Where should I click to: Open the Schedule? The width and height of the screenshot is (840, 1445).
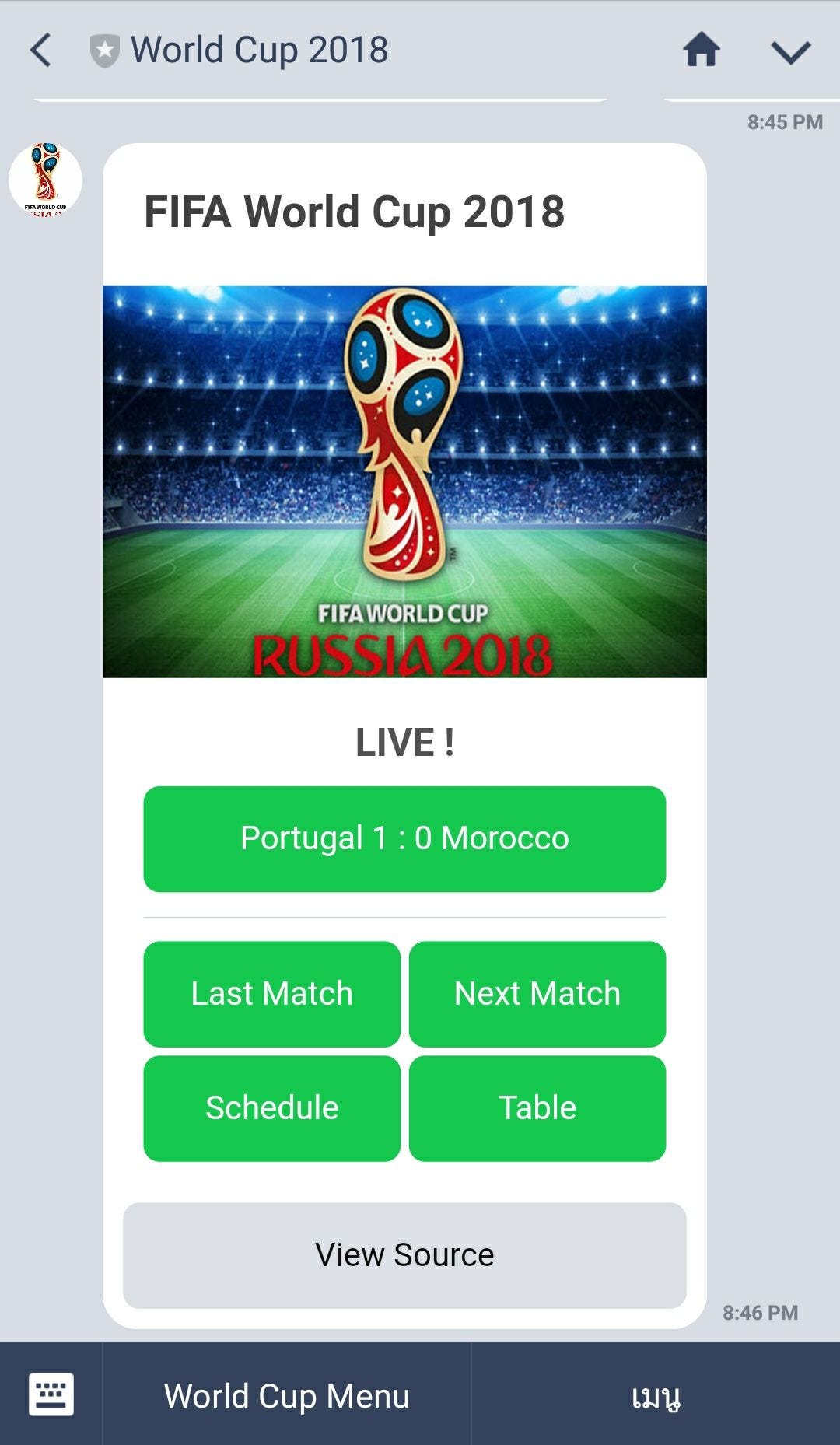271,1108
